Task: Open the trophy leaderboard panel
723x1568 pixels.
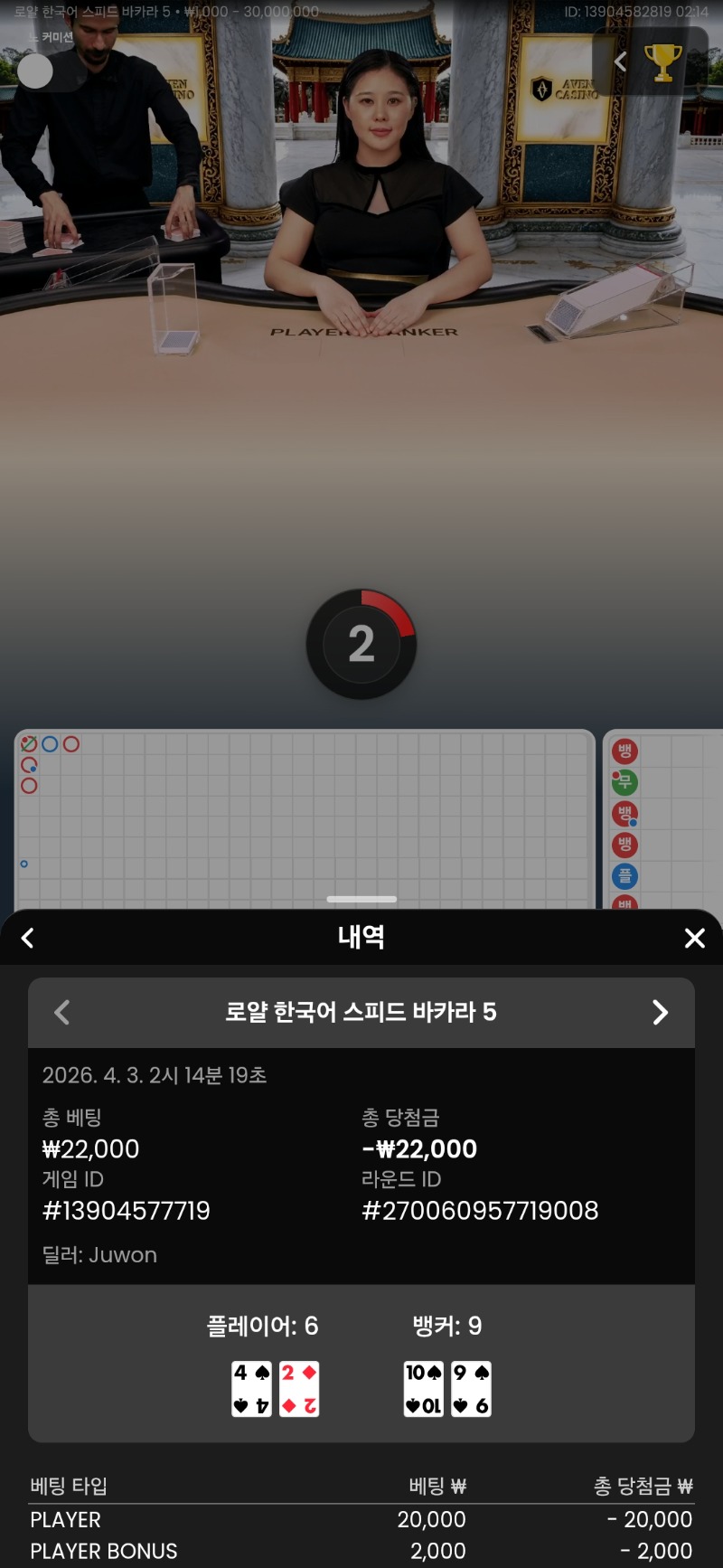Action: 662,61
